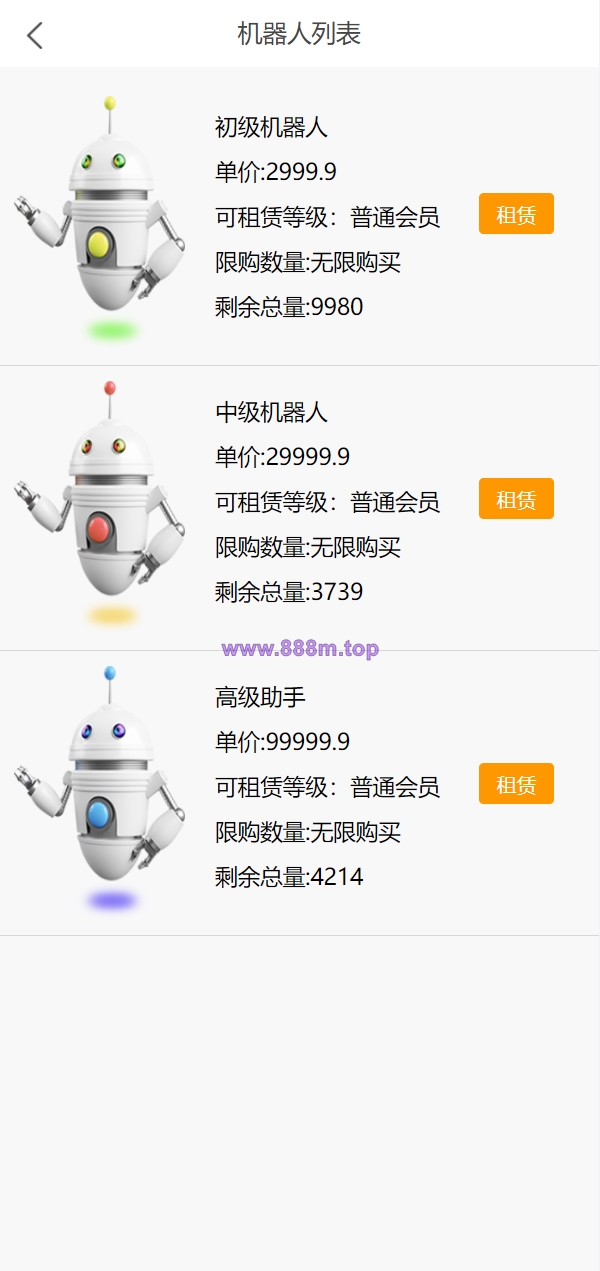Viewport: 600px width, 1271px height.
Task: Rent the 高级助手
Action: [516, 784]
